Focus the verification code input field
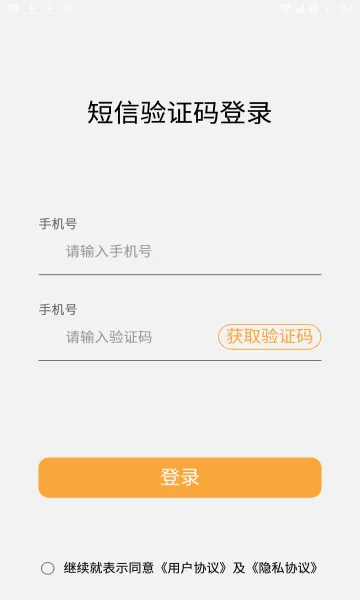This screenshot has width=360, height=600. point(128,337)
